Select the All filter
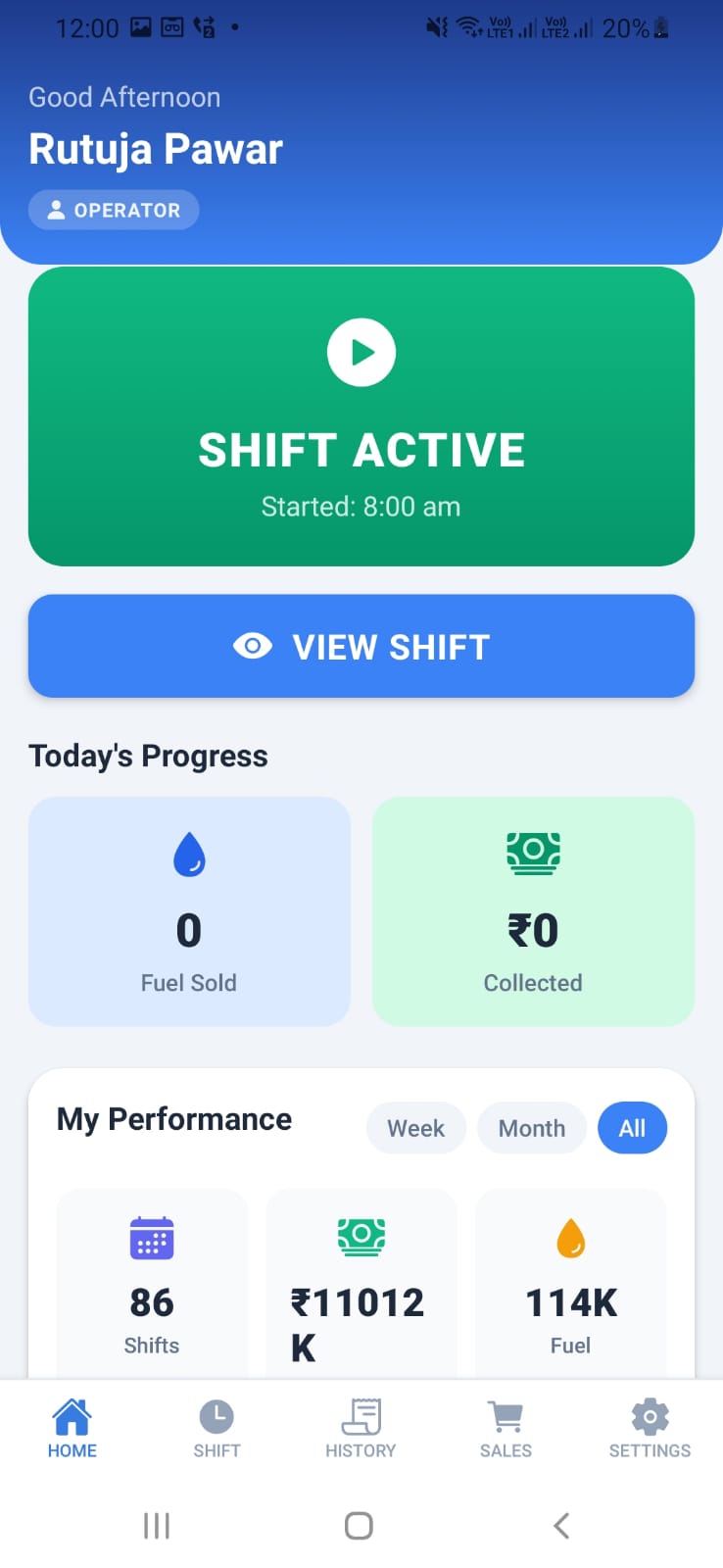Image resolution: width=723 pixels, height=1568 pixels. tap(632, 1128)
